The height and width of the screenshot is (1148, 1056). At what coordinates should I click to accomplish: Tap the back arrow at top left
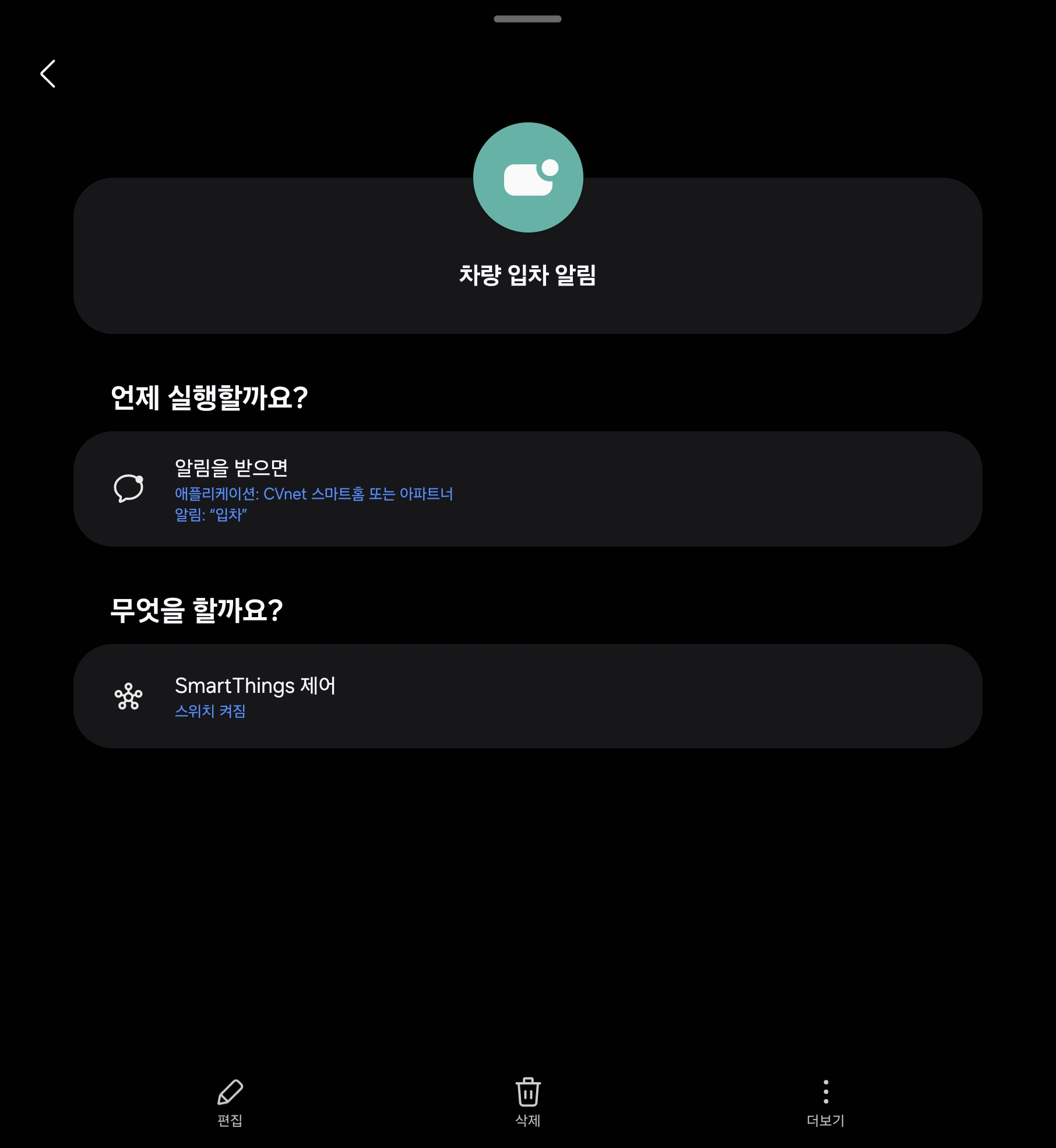tap(48, 75)
